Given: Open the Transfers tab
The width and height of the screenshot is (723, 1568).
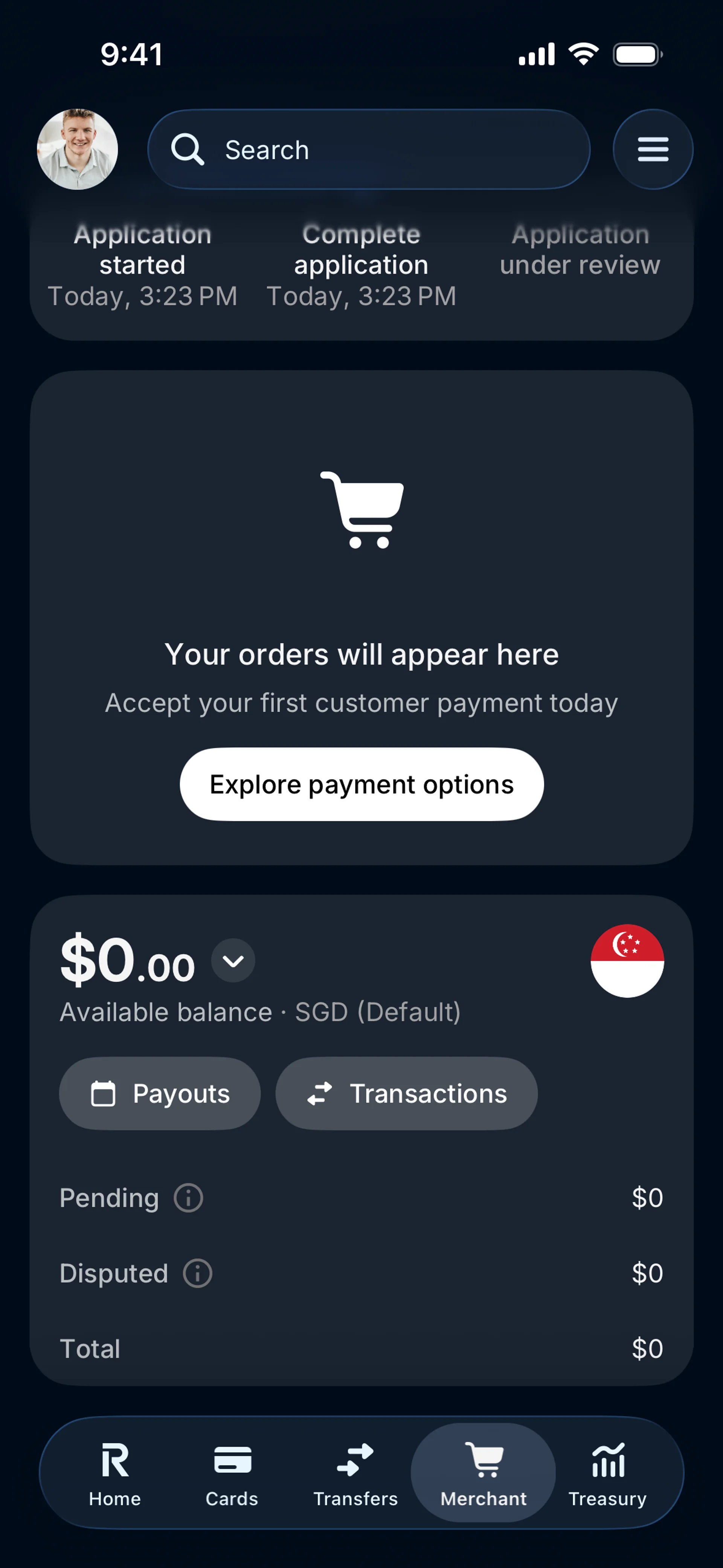Looking at the screenshot, I should [x=355, y=1473].
